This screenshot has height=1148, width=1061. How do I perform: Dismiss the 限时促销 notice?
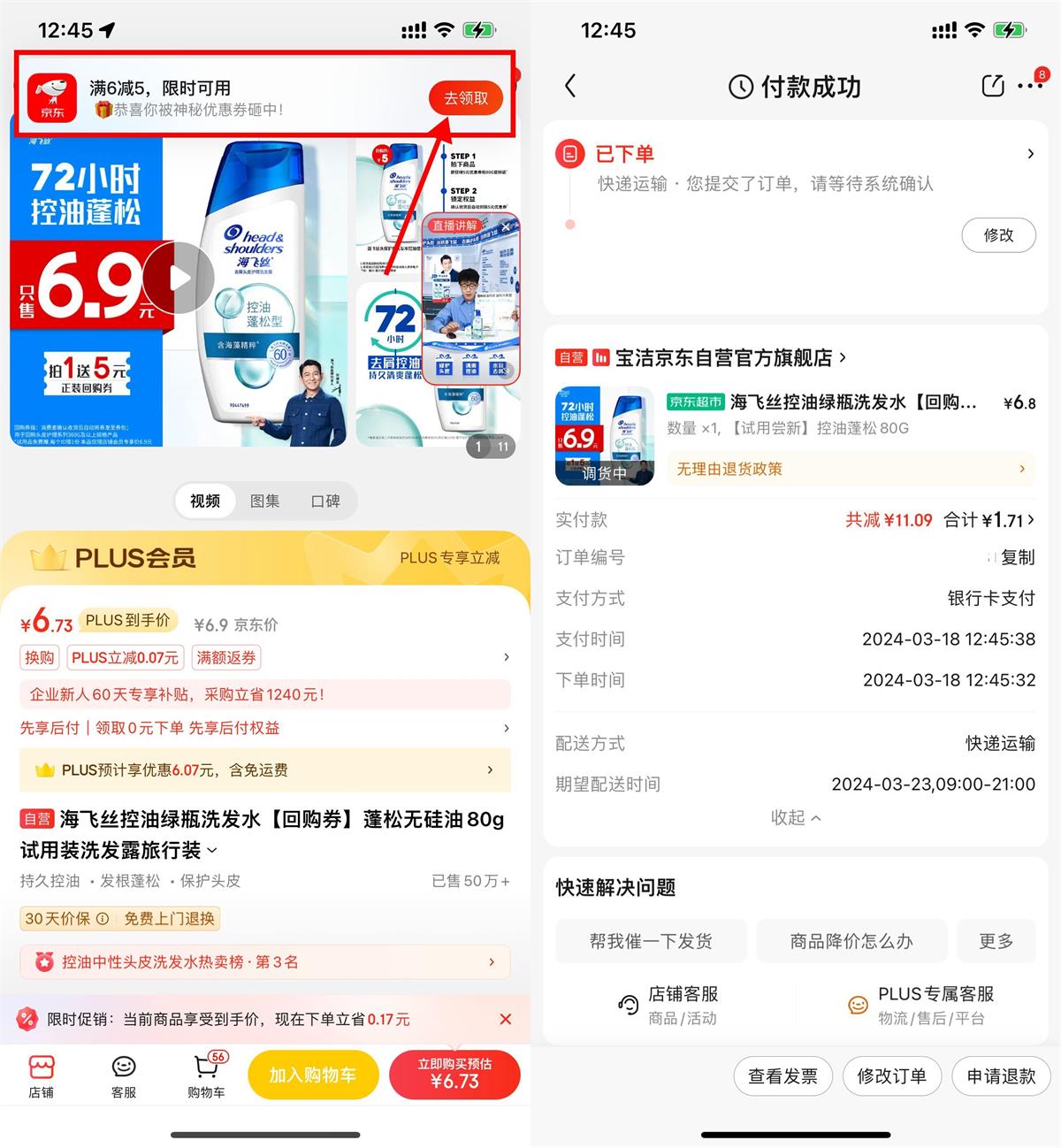(x=505, y=1019)
